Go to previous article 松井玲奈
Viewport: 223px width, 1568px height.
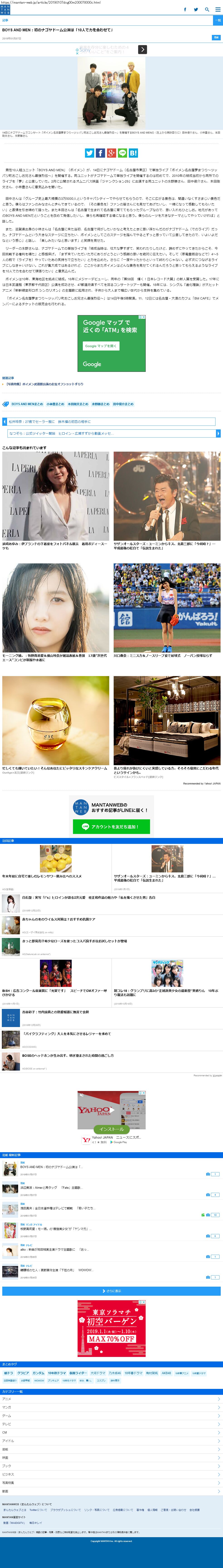[110, 421]
